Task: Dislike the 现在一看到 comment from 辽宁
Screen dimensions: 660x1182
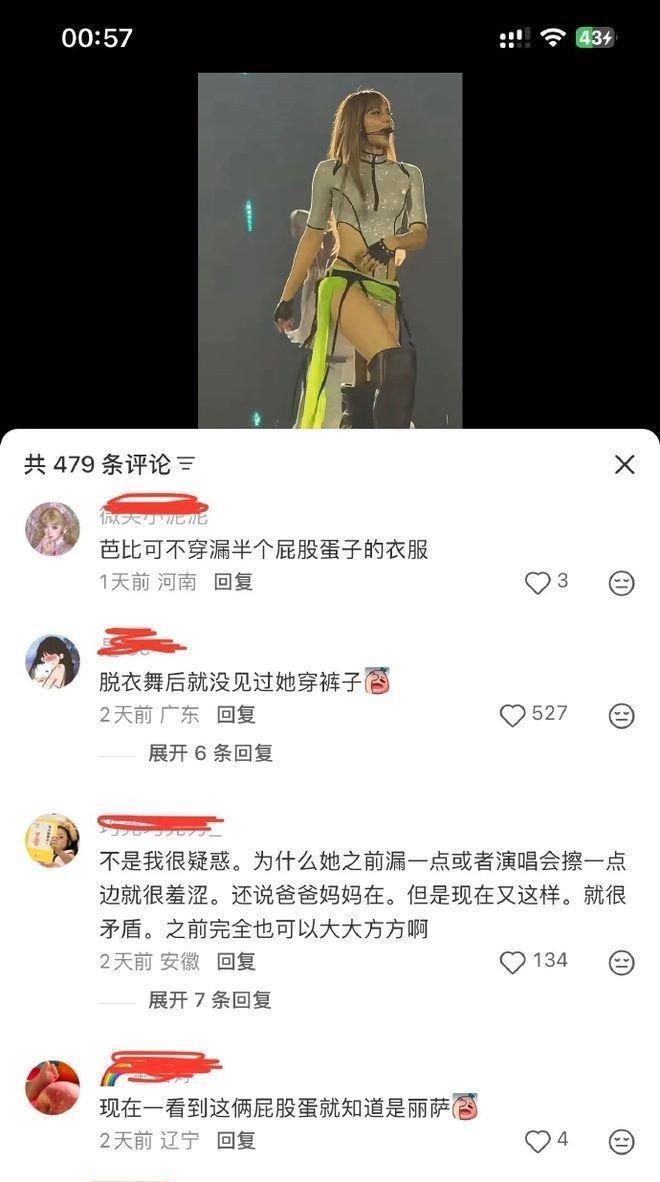Action: [622, 1141]
